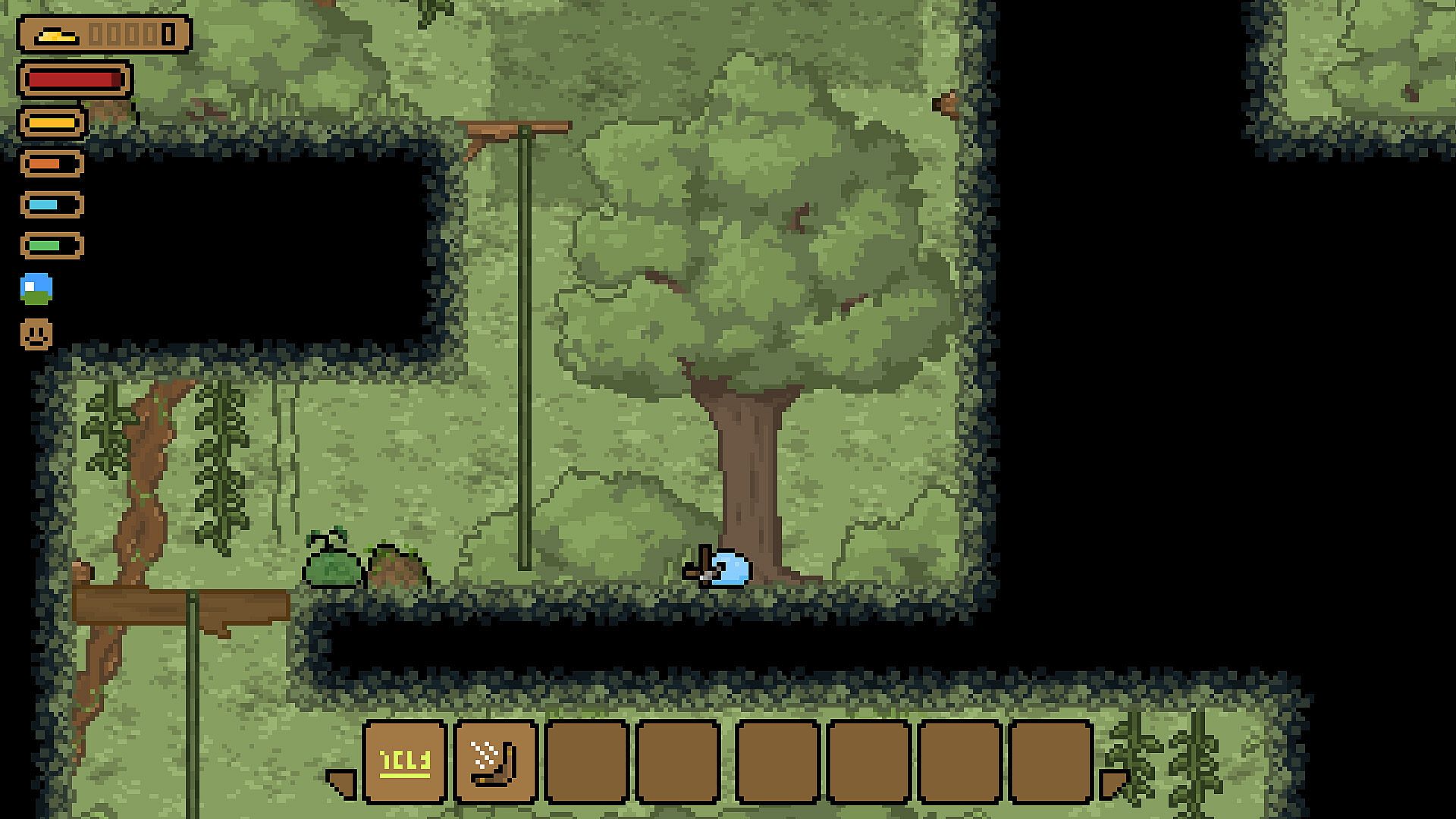Select the yellow glyph item slot

(405, 761)
